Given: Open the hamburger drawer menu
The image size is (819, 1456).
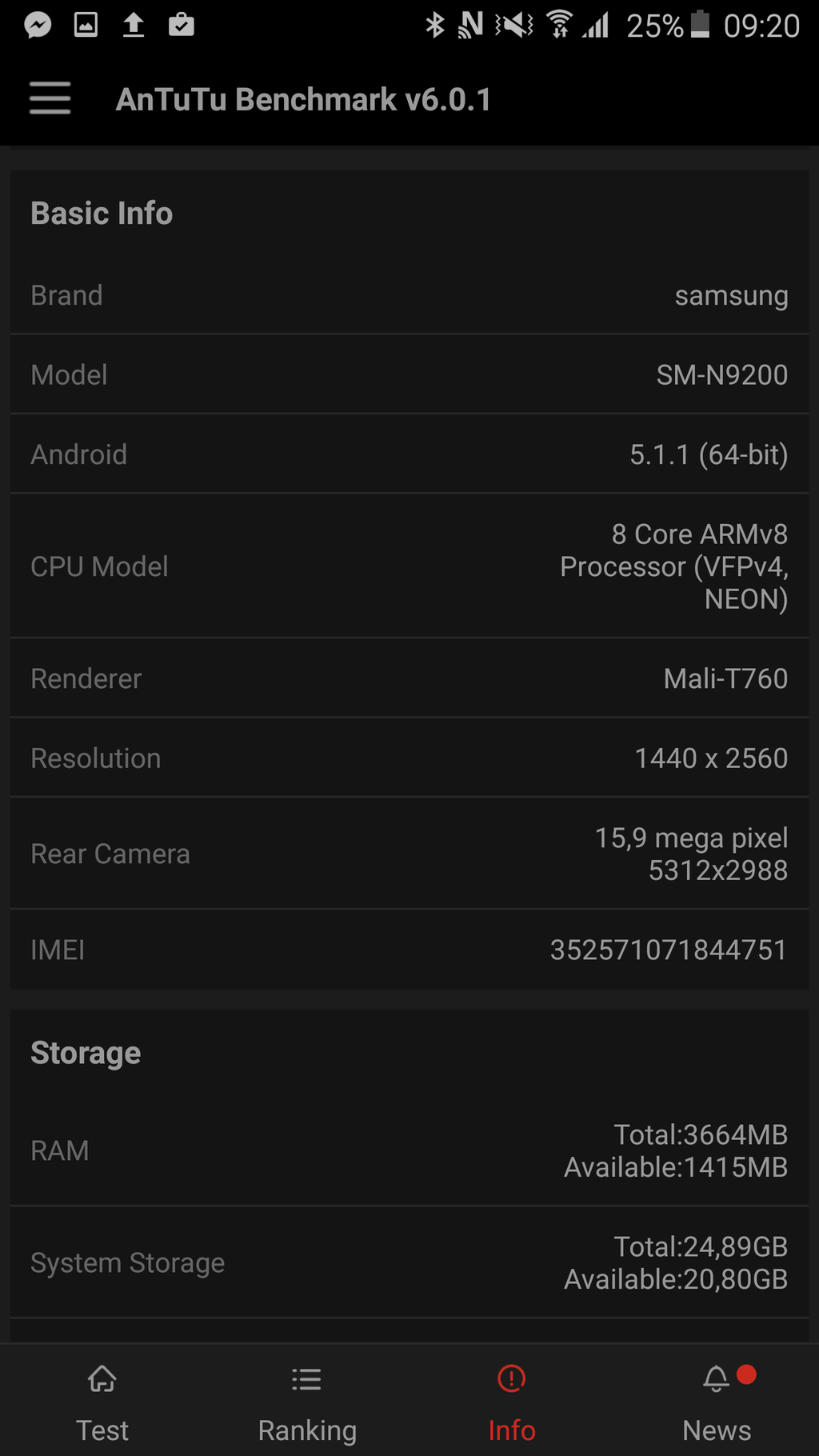Looking at the screenshot, I should pyautogui.click(x=50, y=98).
